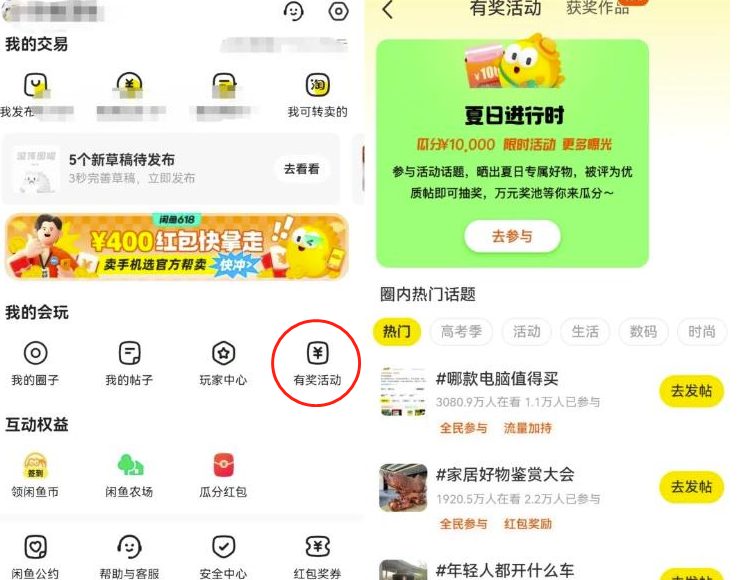Tap 去参与 on 夏日进行时 card
Screen dimensions: 747x580
pos(512,237)
